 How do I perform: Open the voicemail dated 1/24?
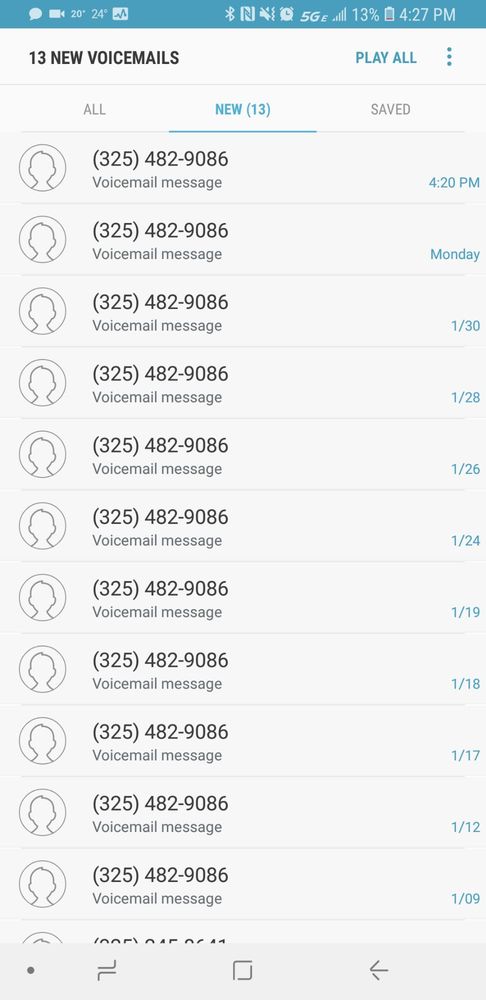point(243,526)
